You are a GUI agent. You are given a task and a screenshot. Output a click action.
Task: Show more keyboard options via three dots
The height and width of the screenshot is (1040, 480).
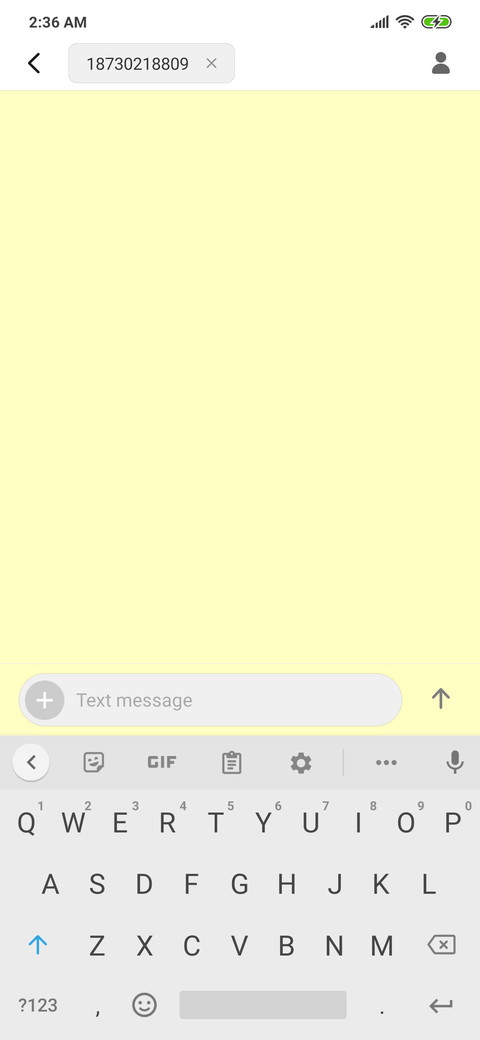pyautogui.click(x=387, y=763)
